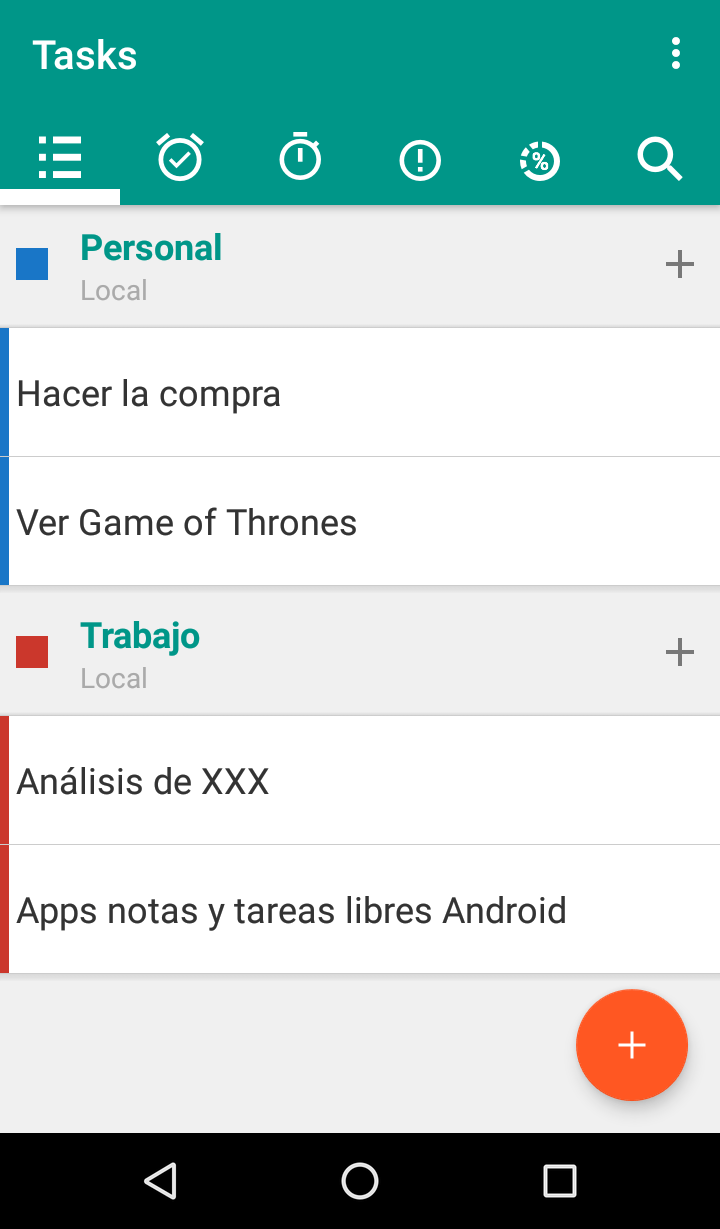
Task: Switch to the task lists tab
Action: [x=60, y=159]
